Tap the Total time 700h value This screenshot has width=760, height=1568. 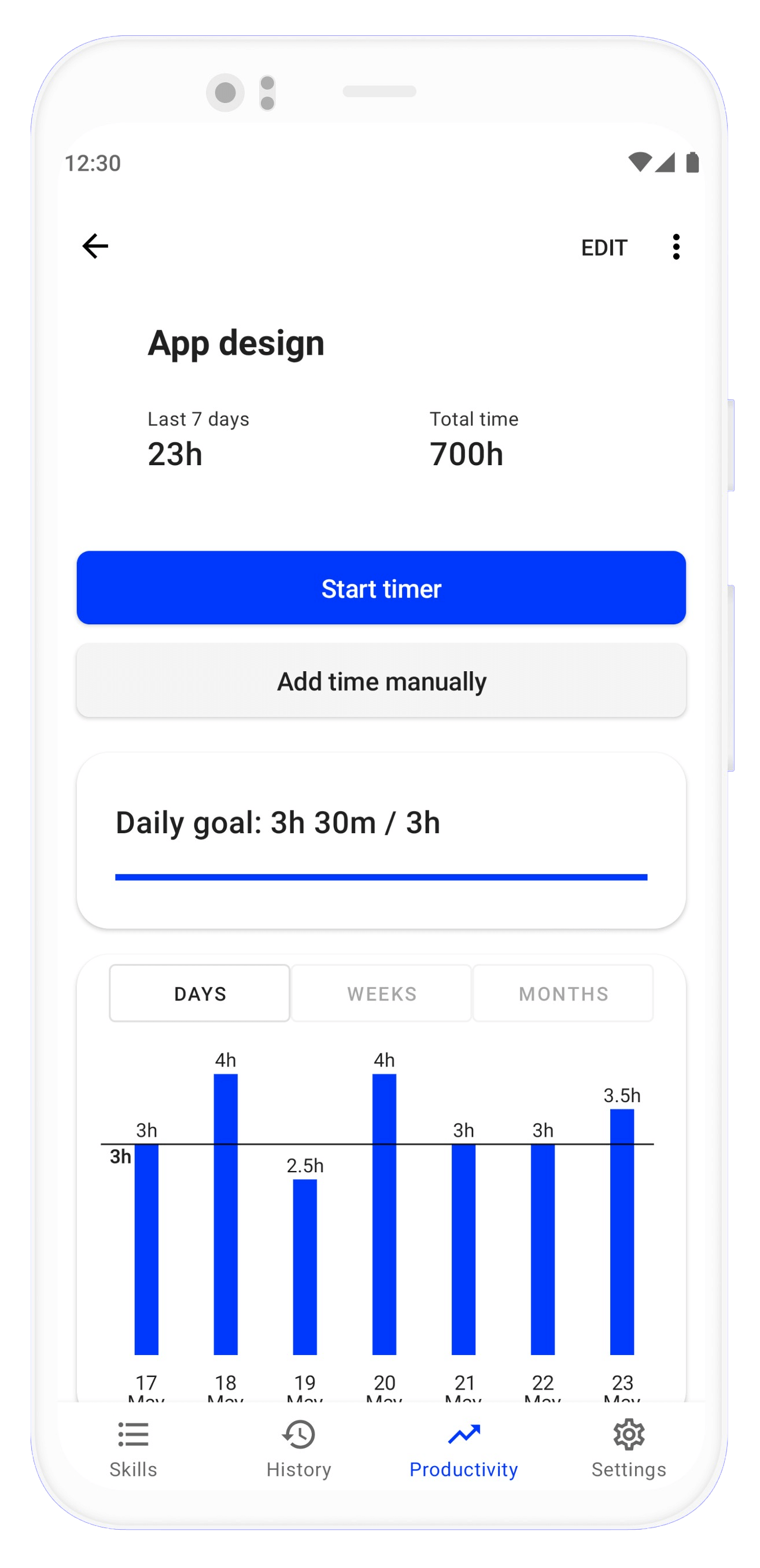(x=466, y=454)
